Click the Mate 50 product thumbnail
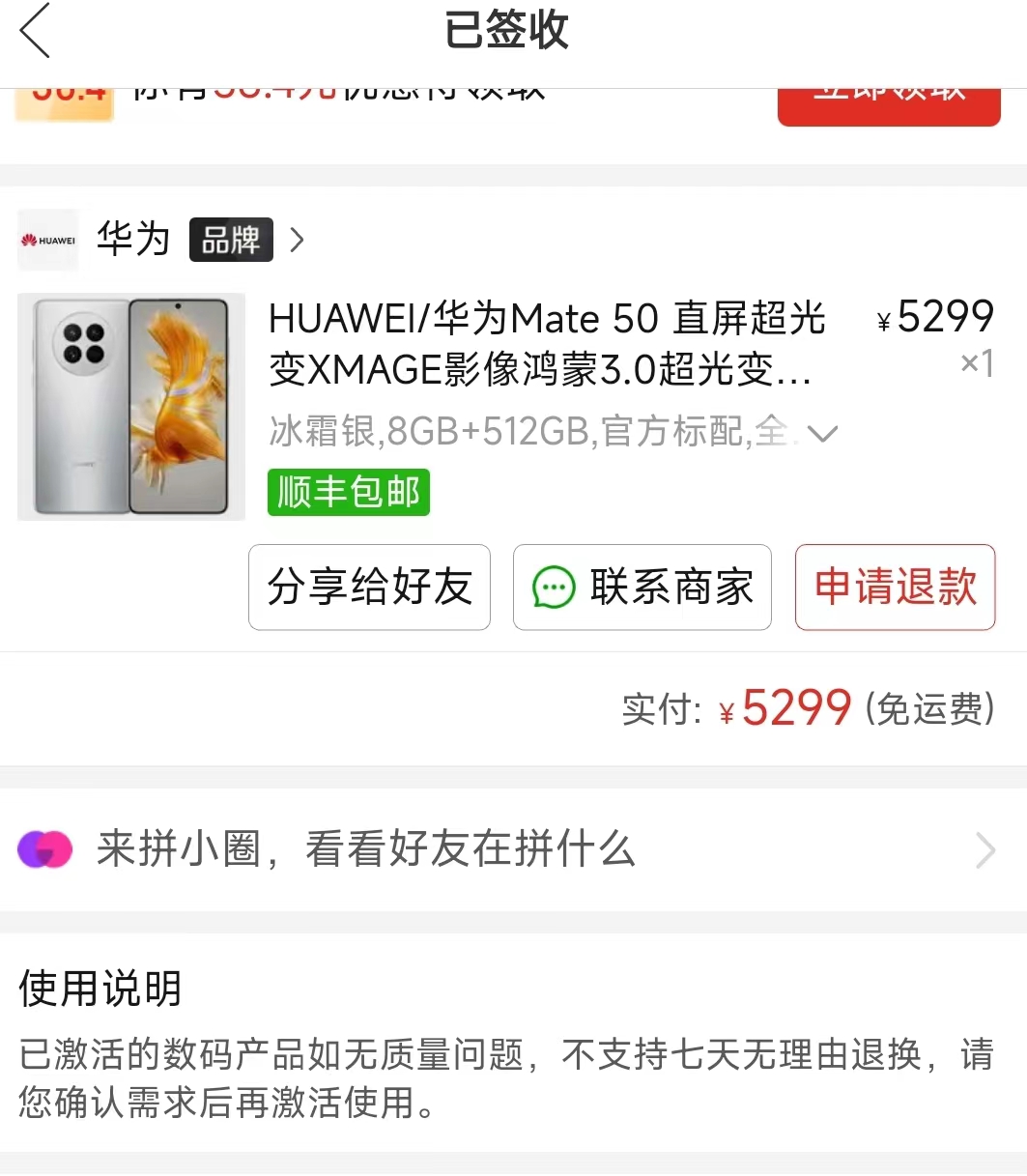This screenshot has width=1027, height=1176. point(131,406)
